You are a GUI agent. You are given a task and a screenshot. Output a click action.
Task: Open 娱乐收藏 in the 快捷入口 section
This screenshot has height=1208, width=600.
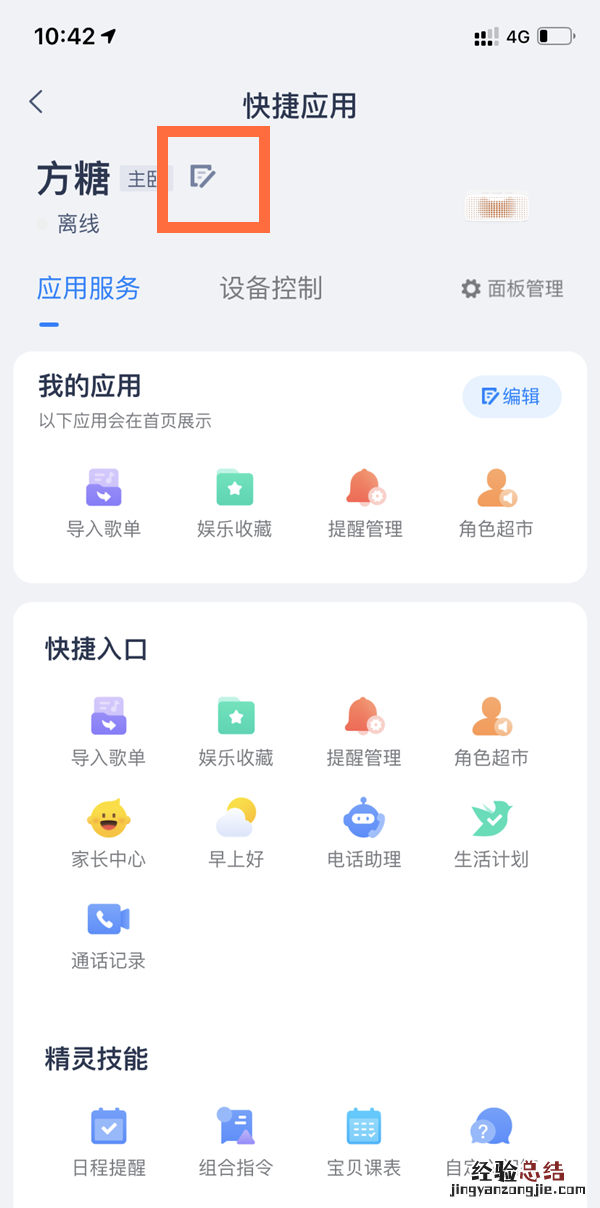pos(236,731)
